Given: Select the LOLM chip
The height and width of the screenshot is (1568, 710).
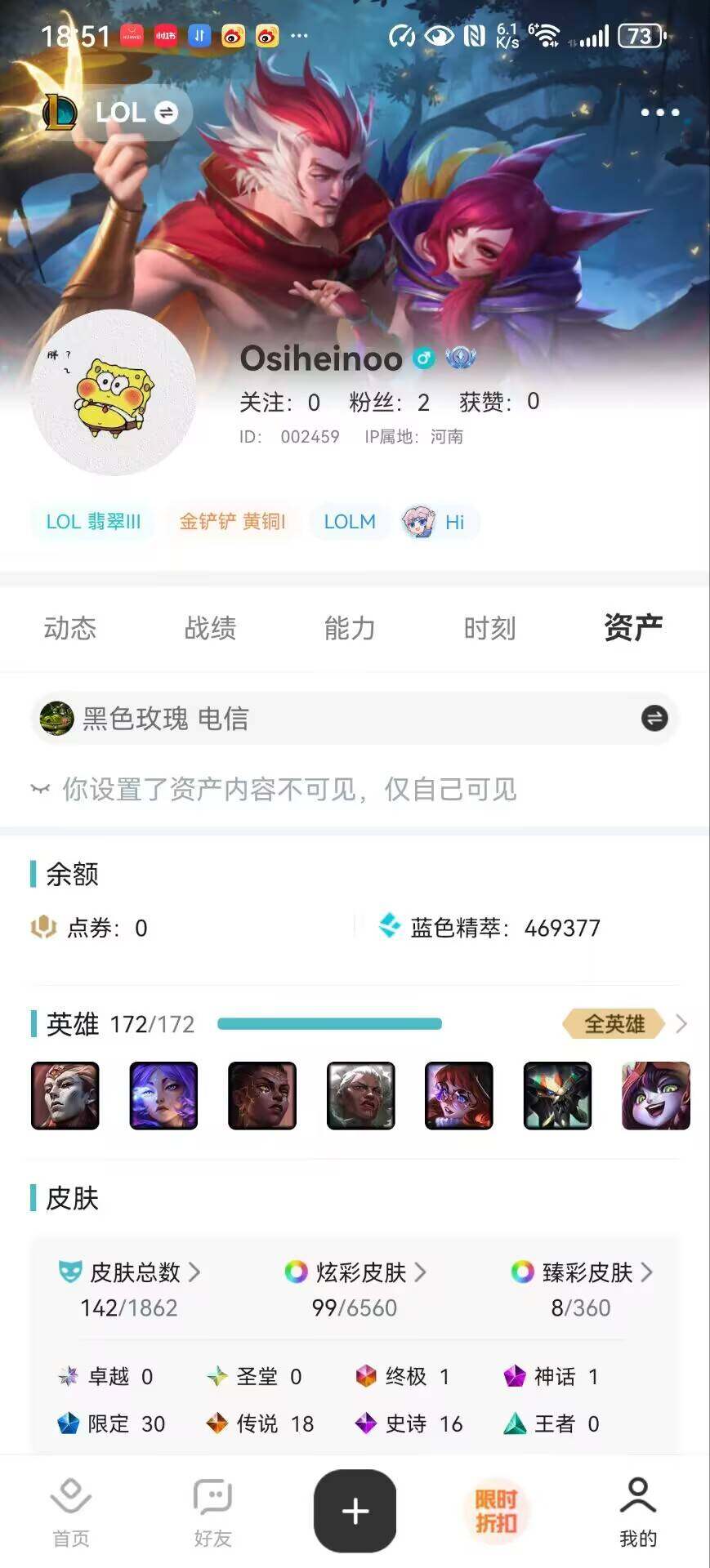Looking at the screenshot, I should point(350,522).
